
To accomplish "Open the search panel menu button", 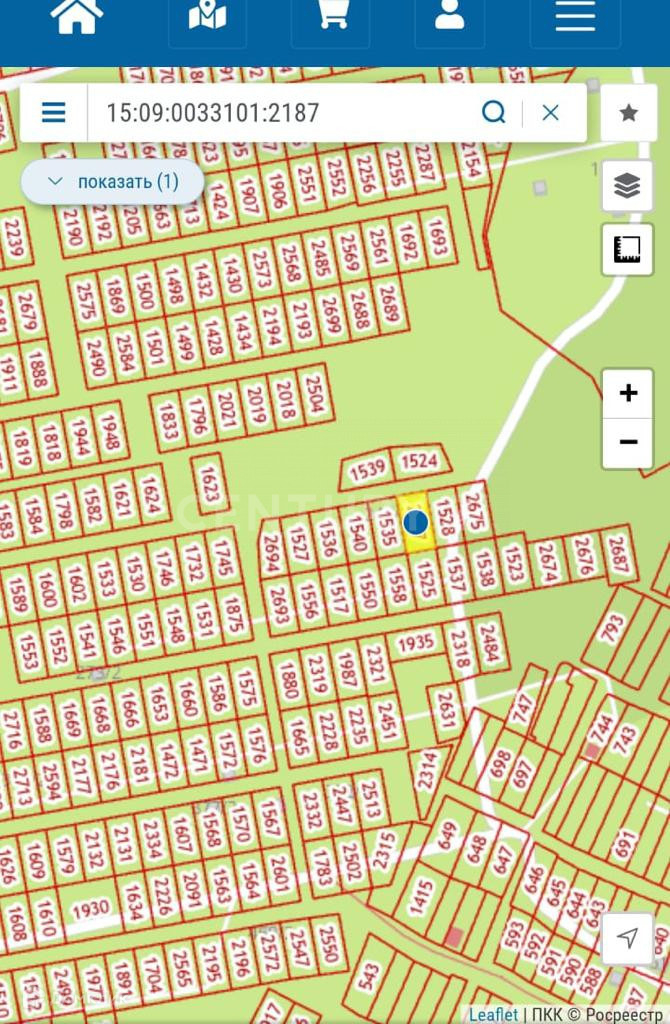I will tap(54, 112).
